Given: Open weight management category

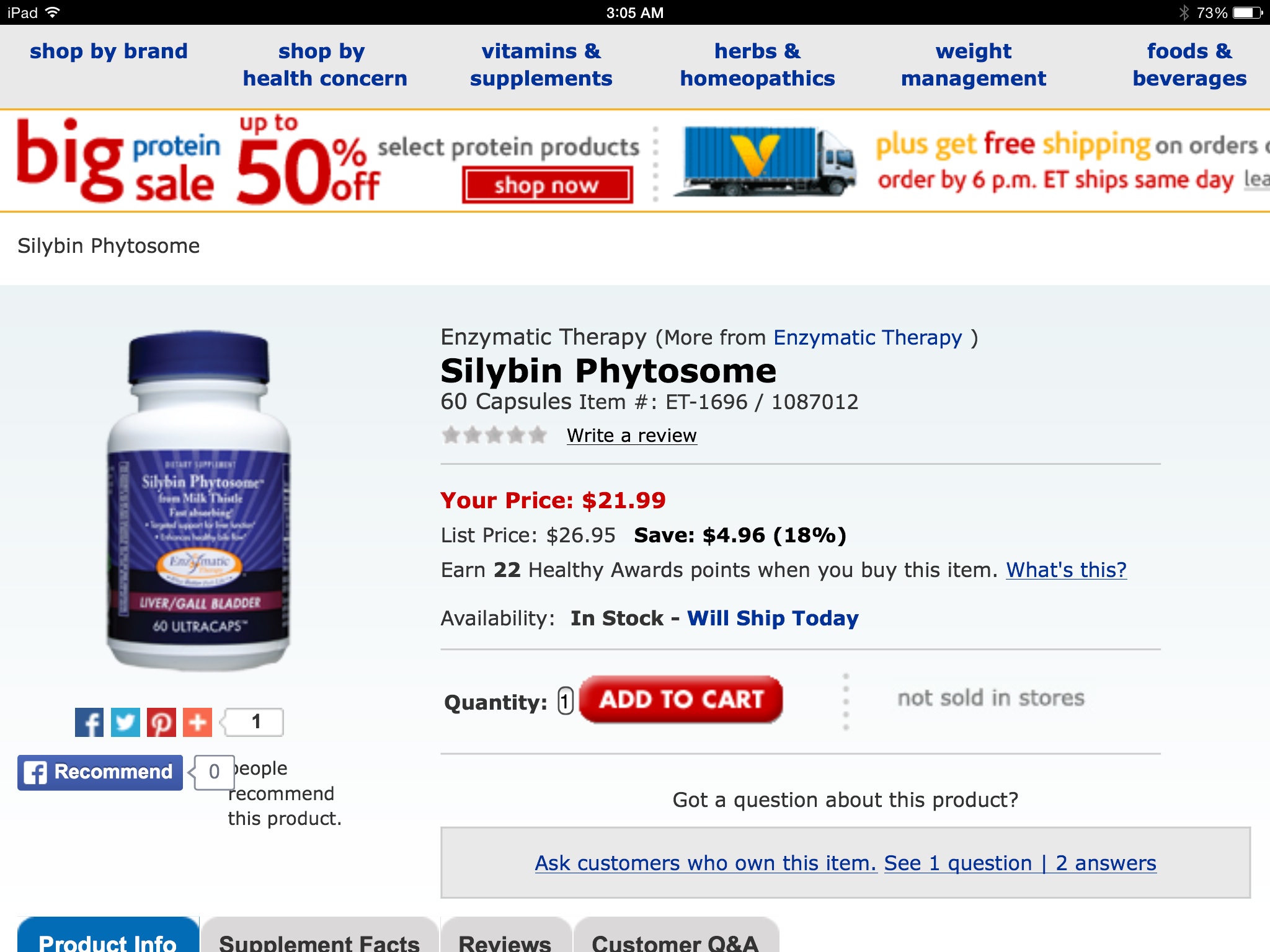Looking at the screenshot, I should (x=973, y=64).
